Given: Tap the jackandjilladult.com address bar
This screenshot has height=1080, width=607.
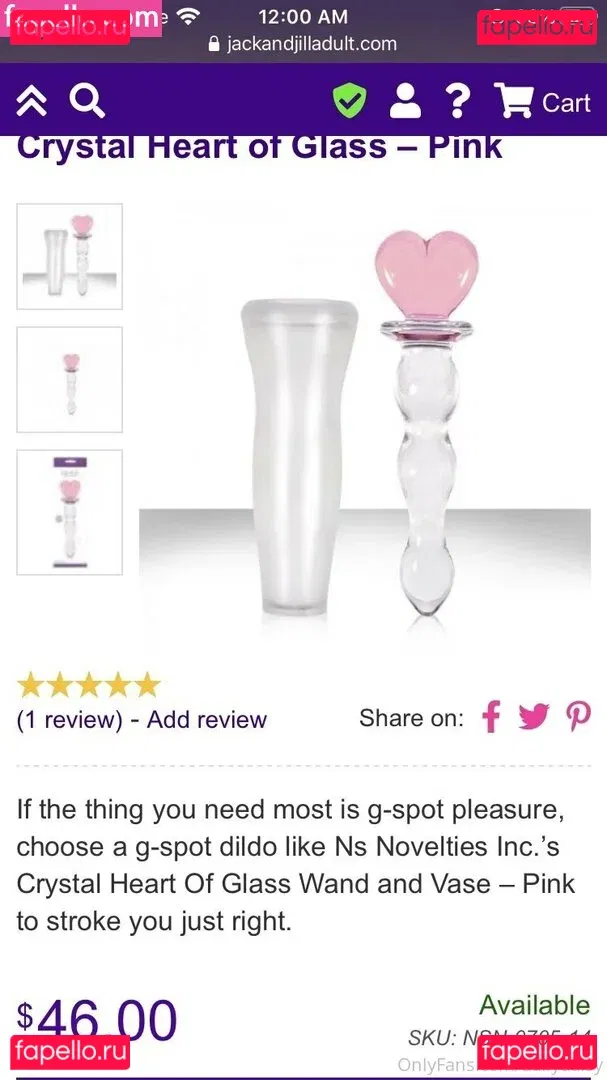Looking at the screenshot, I should tap(302, 44).
